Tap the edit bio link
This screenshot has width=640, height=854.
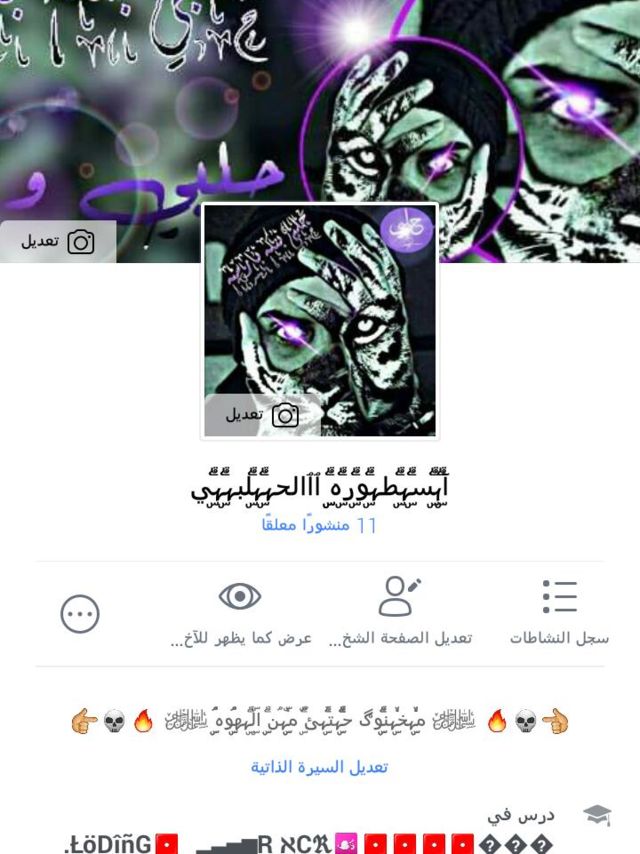coord(319,767)
